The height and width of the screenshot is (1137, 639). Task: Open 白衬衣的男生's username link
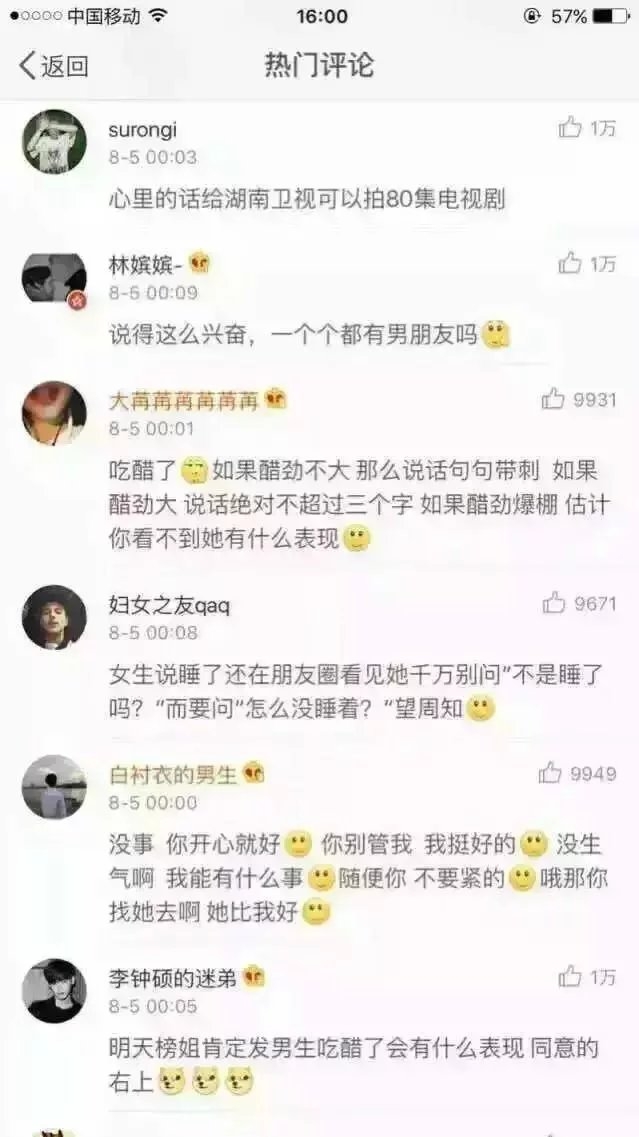173,774
